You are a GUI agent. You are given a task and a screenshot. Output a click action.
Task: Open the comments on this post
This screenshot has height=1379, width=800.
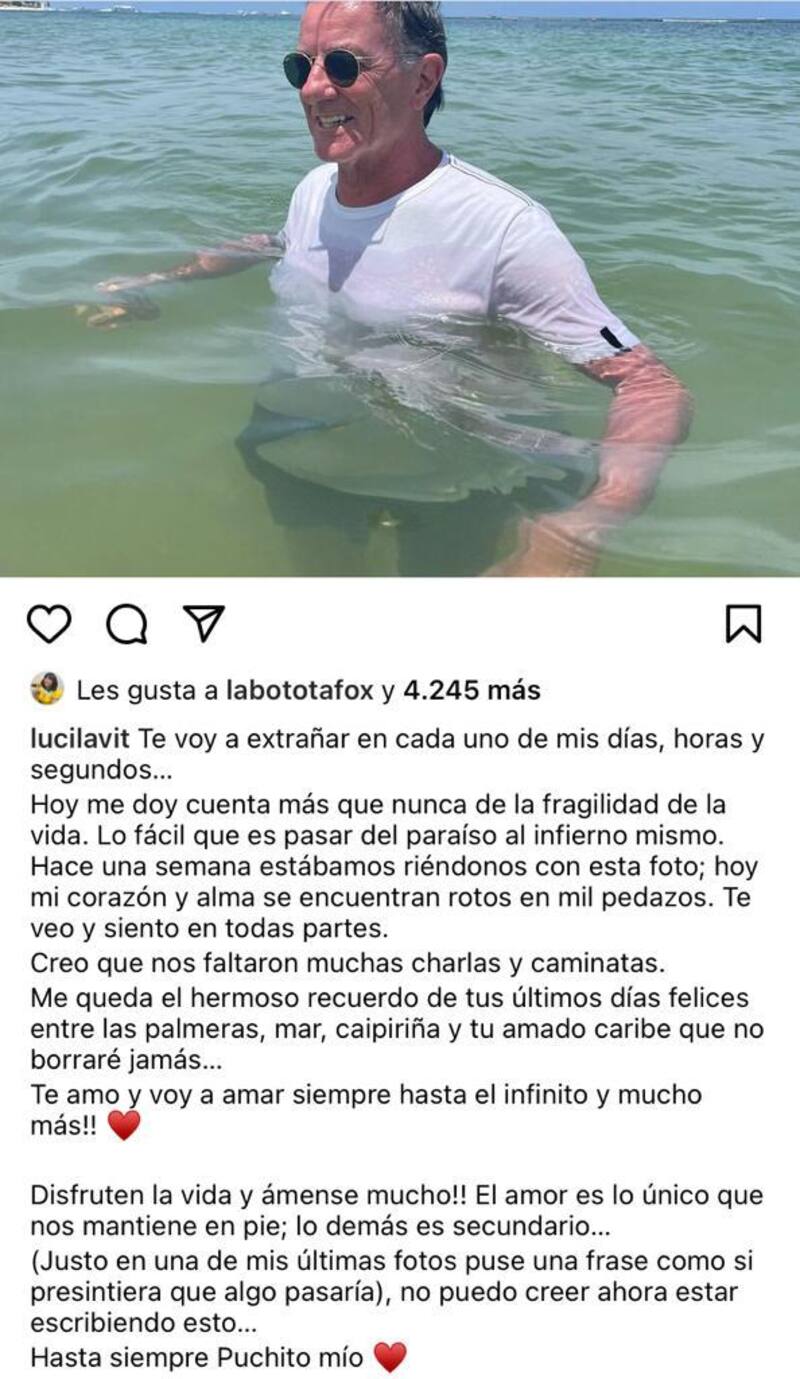pos(127,625)
